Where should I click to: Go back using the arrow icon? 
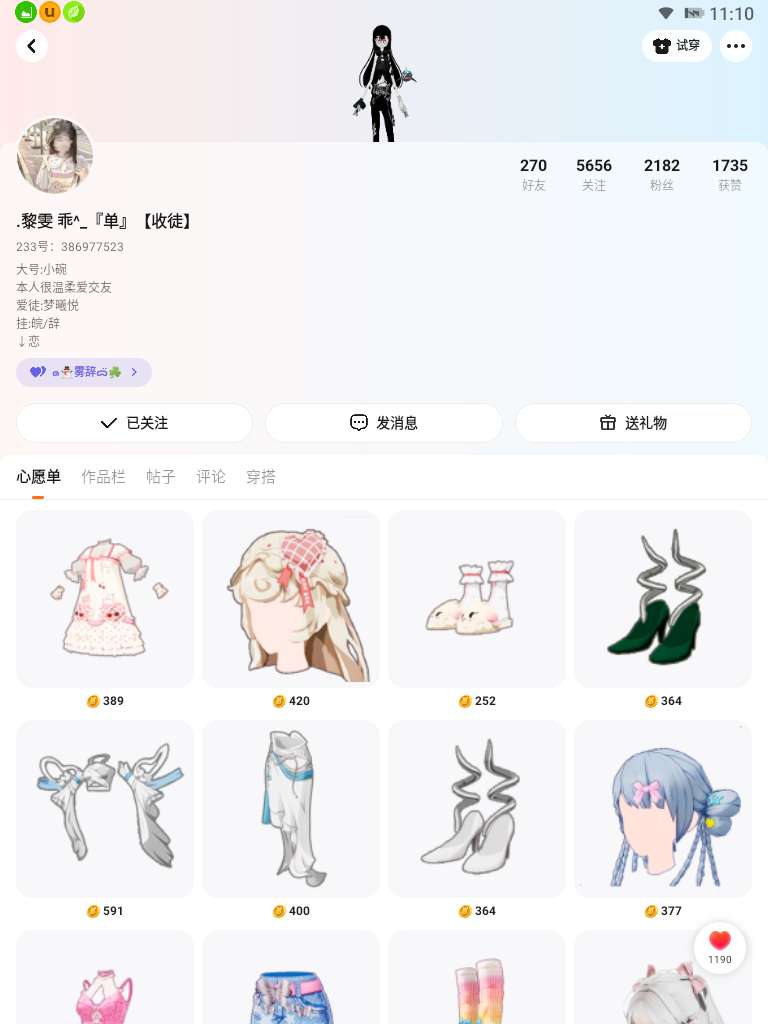[32, 46]
